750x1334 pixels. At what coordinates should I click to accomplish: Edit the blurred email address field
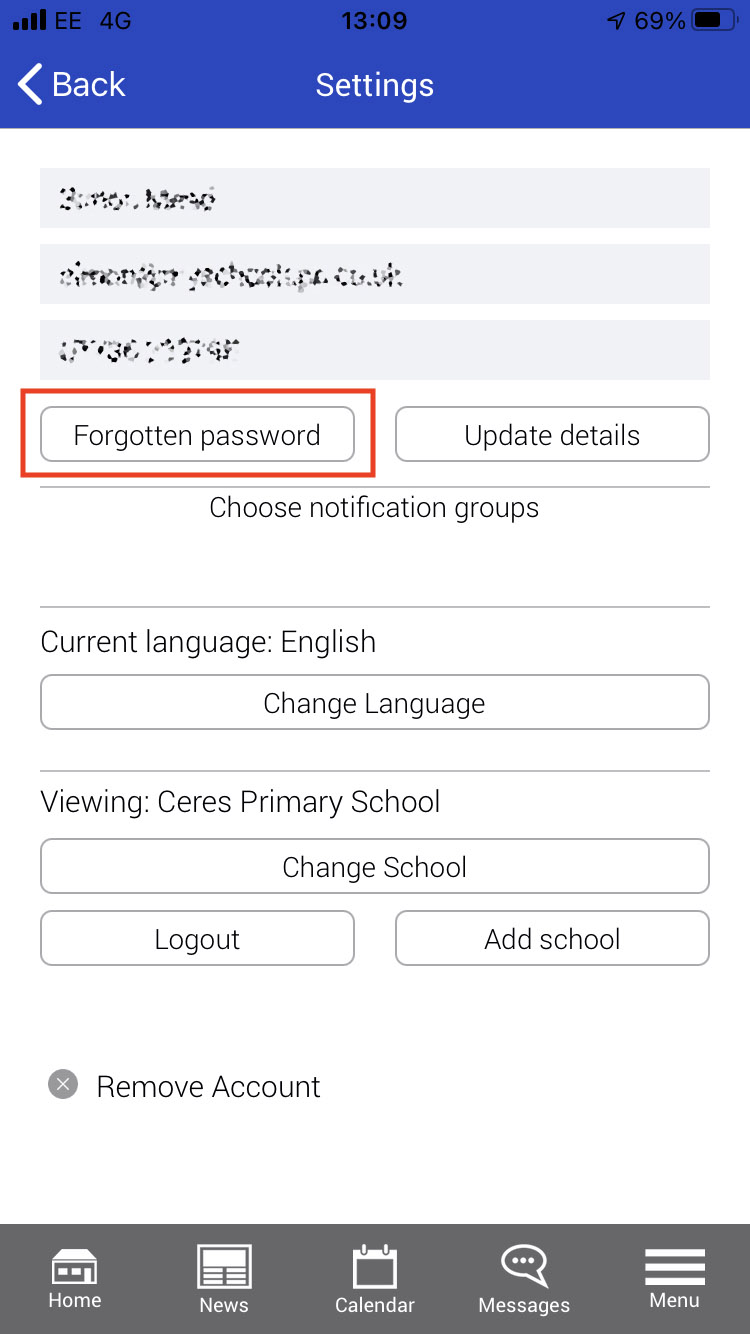coord(374,274)
